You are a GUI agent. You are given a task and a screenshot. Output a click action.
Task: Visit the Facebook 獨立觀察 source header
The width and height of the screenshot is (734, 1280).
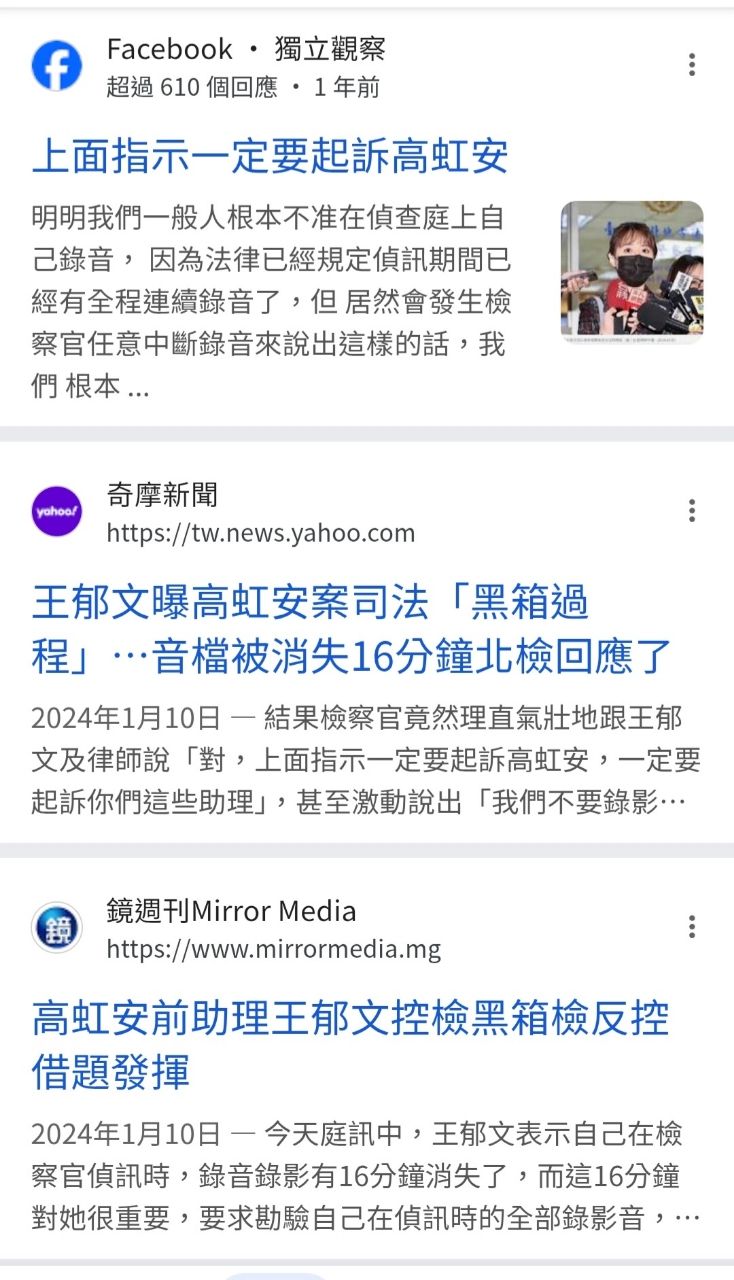point(245,49)
